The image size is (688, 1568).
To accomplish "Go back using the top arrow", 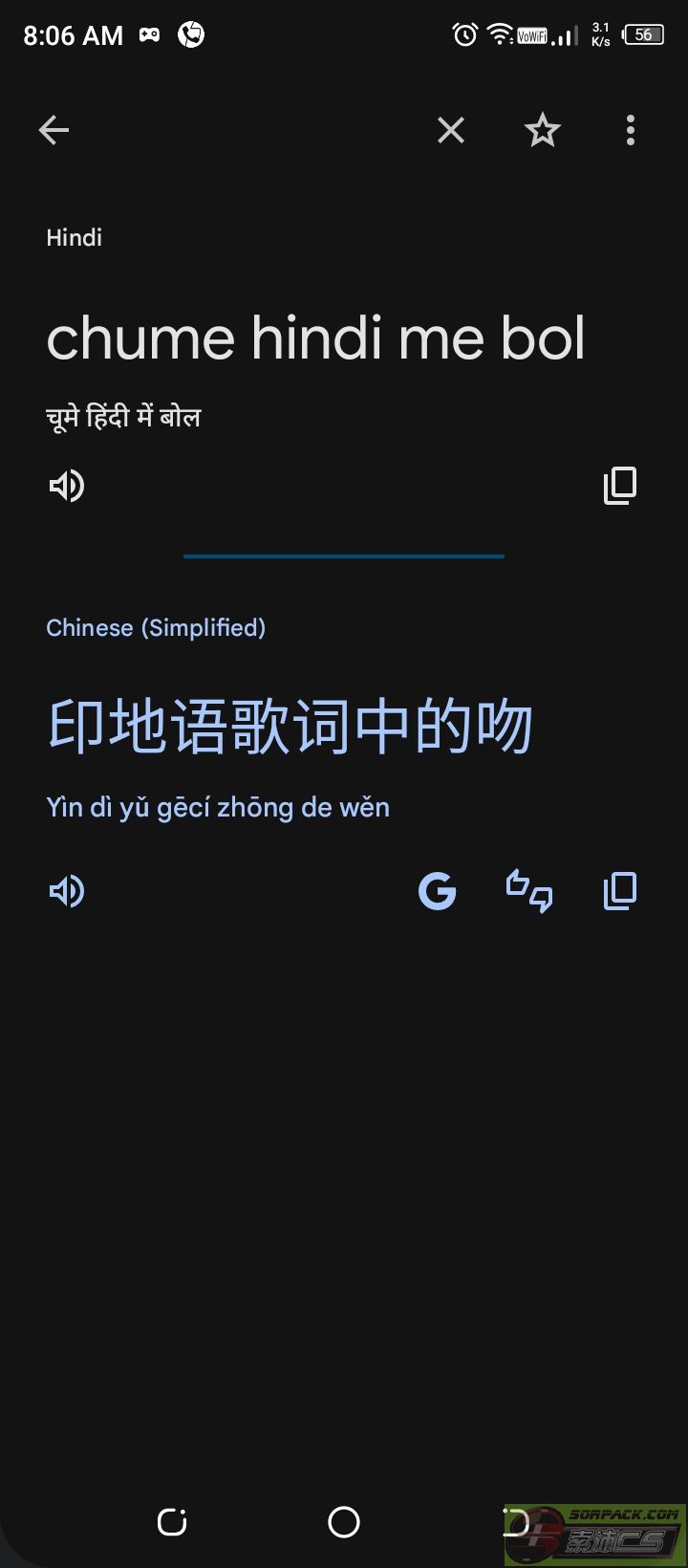I will coord(54,130).
